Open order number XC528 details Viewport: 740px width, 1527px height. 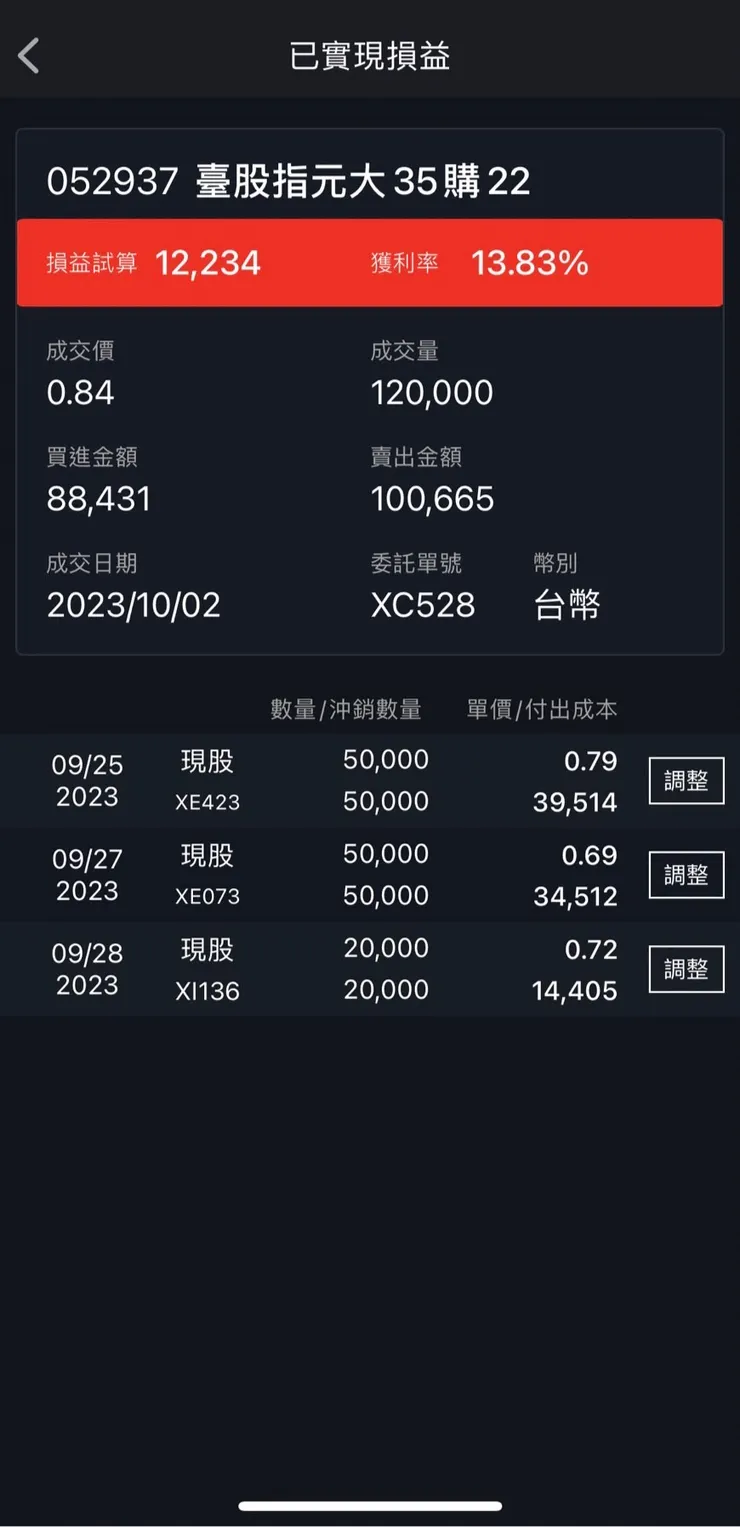424,605
